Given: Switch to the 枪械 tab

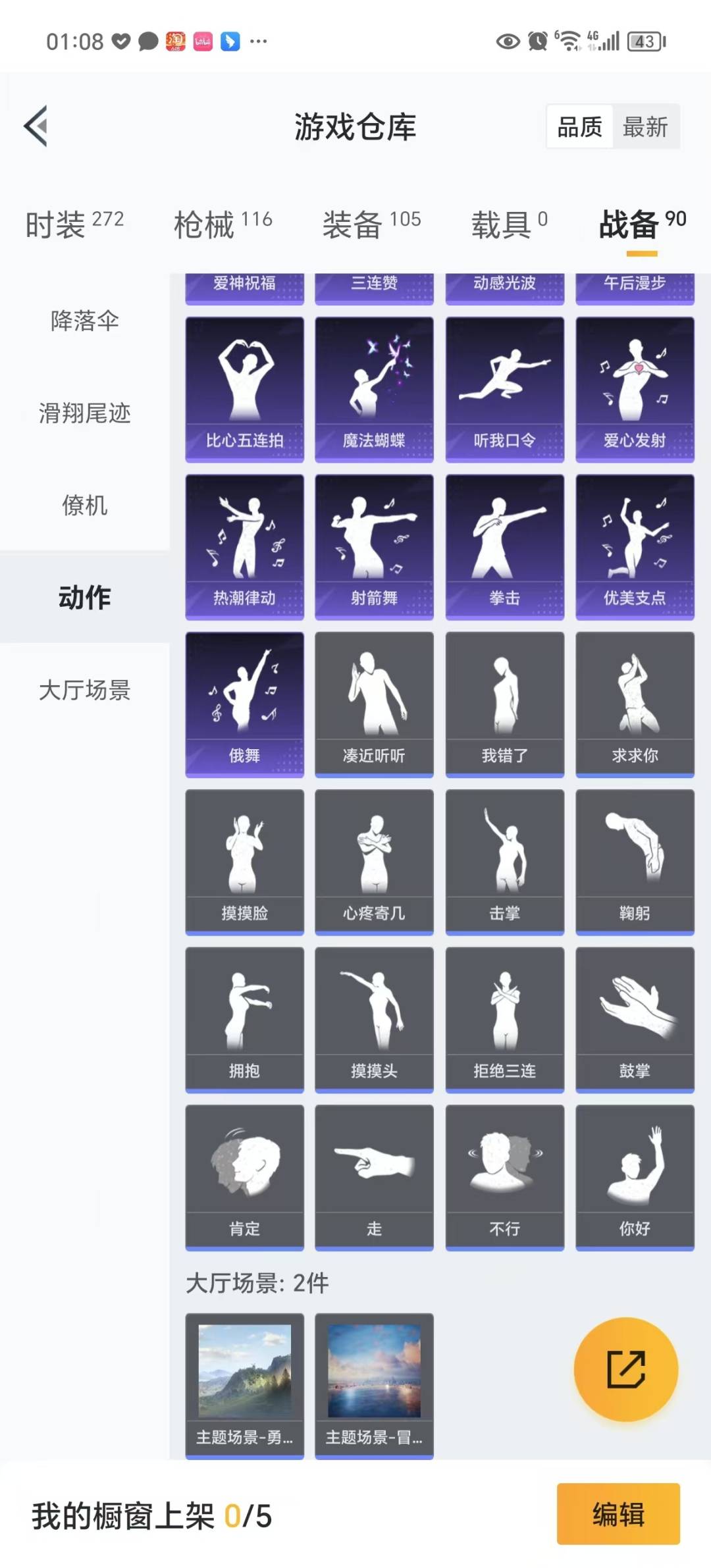Looking at the screenshot, I should tap(223, 224).
